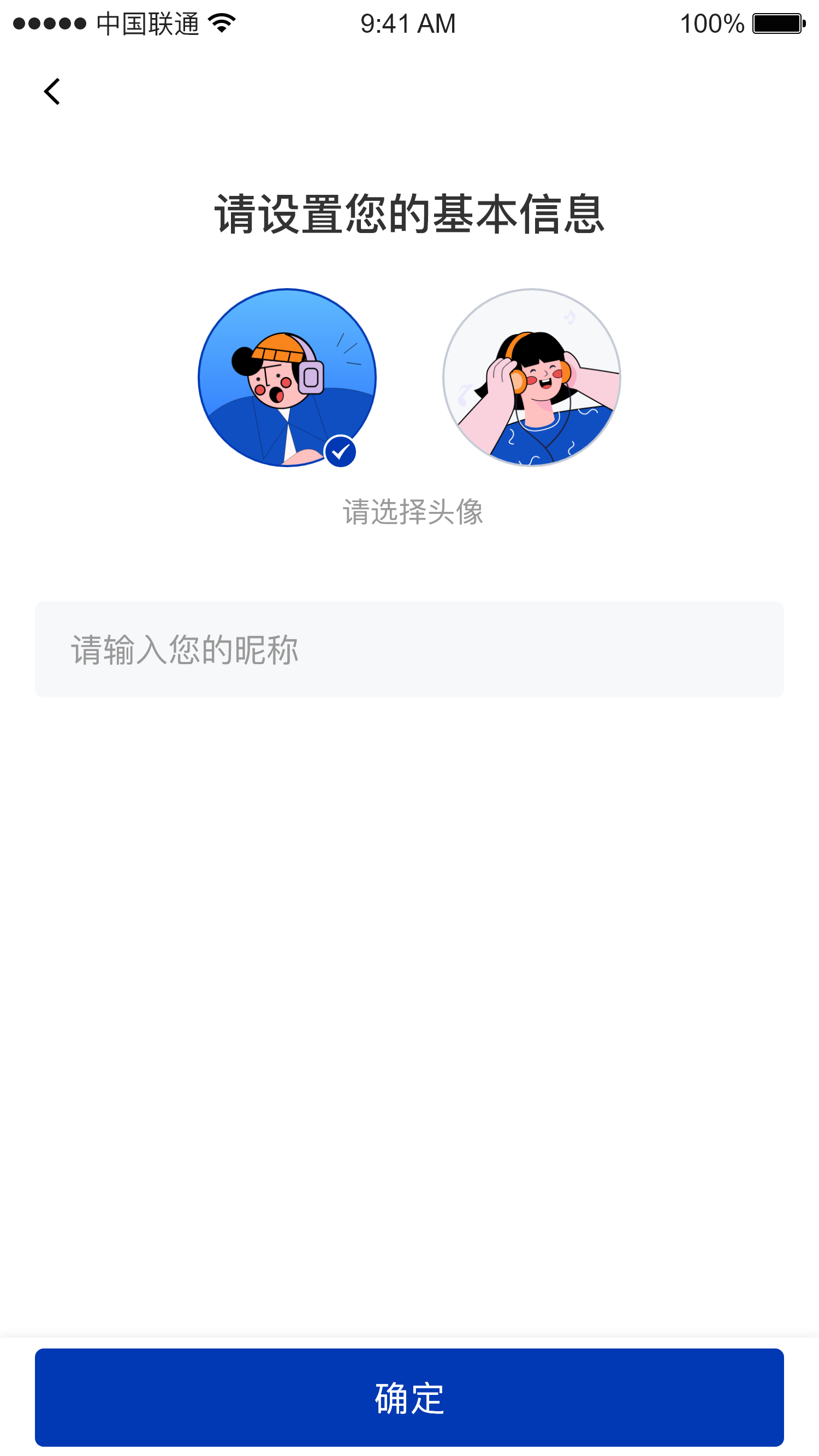
Task: Go back to the previous screen
Action: [x=52, y=92]
